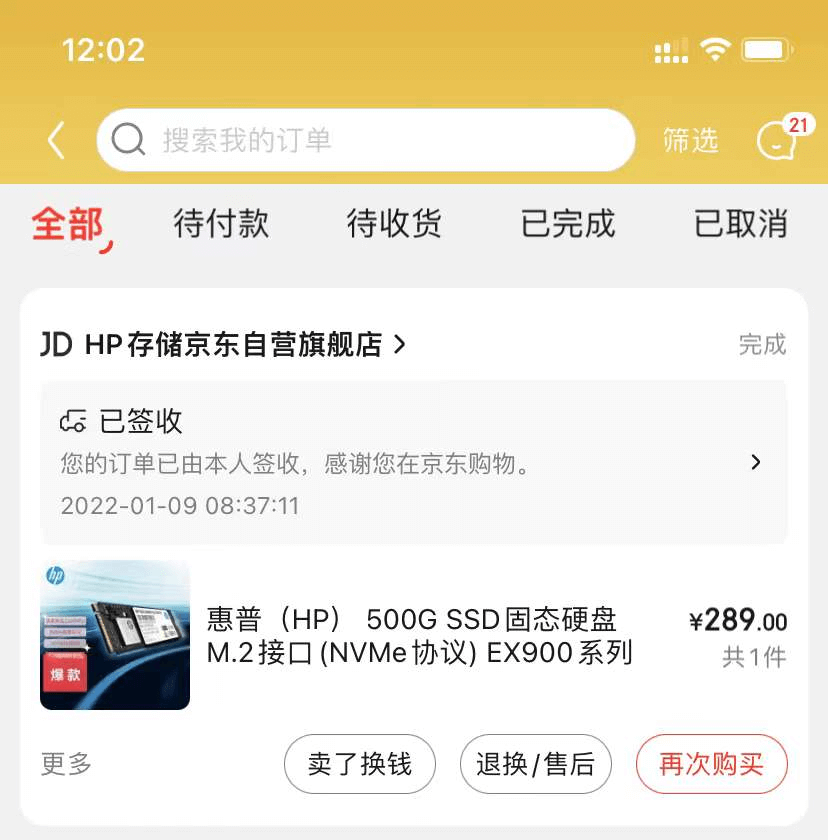The image size is (828, 840).
Task: Switch to the 待付款 tab
Action: click(221, 224)
